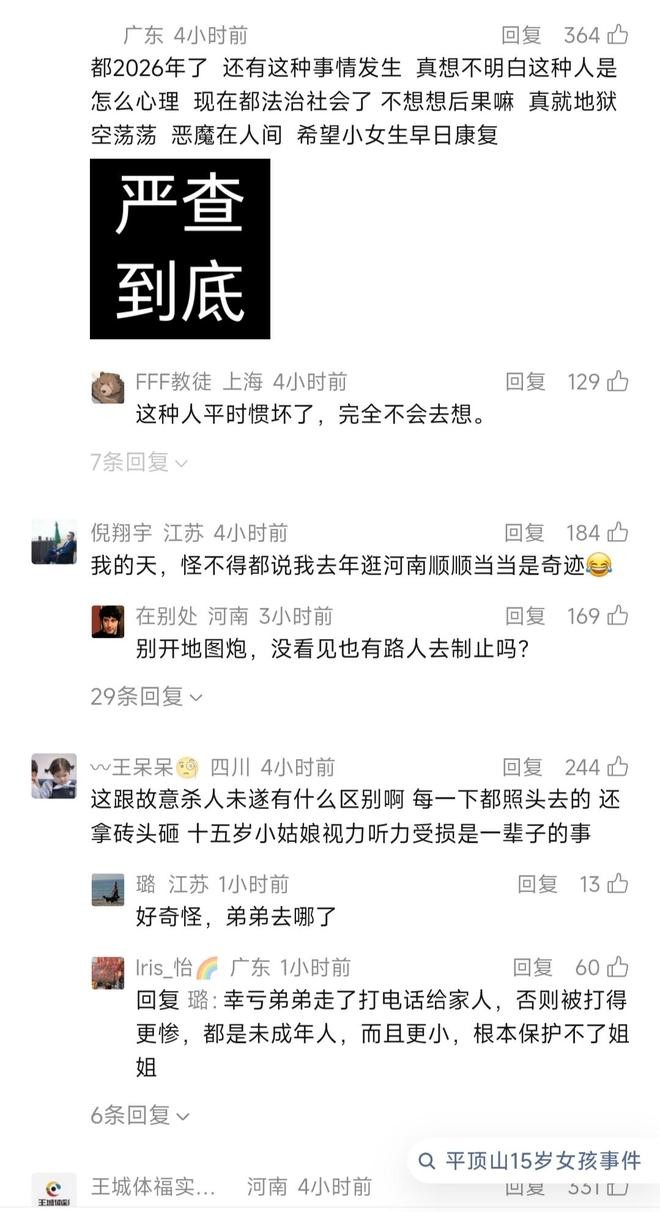Like 璐's comment
Viewport: 660px width, 1212px height.
618,884
